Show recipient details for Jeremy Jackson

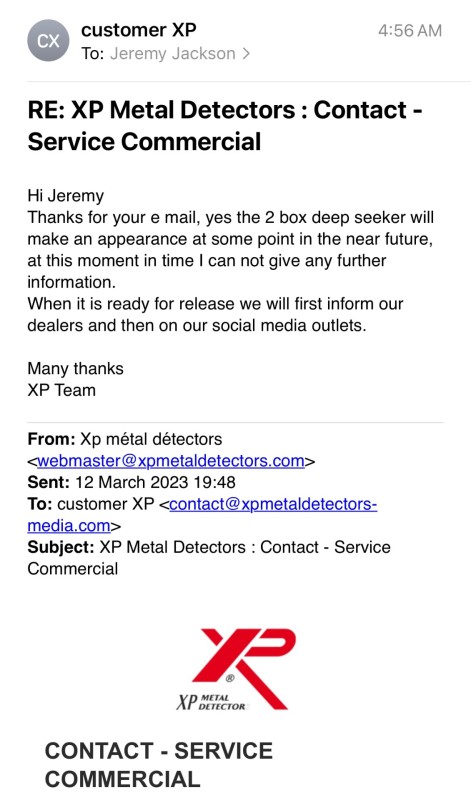tap(180, 54)
